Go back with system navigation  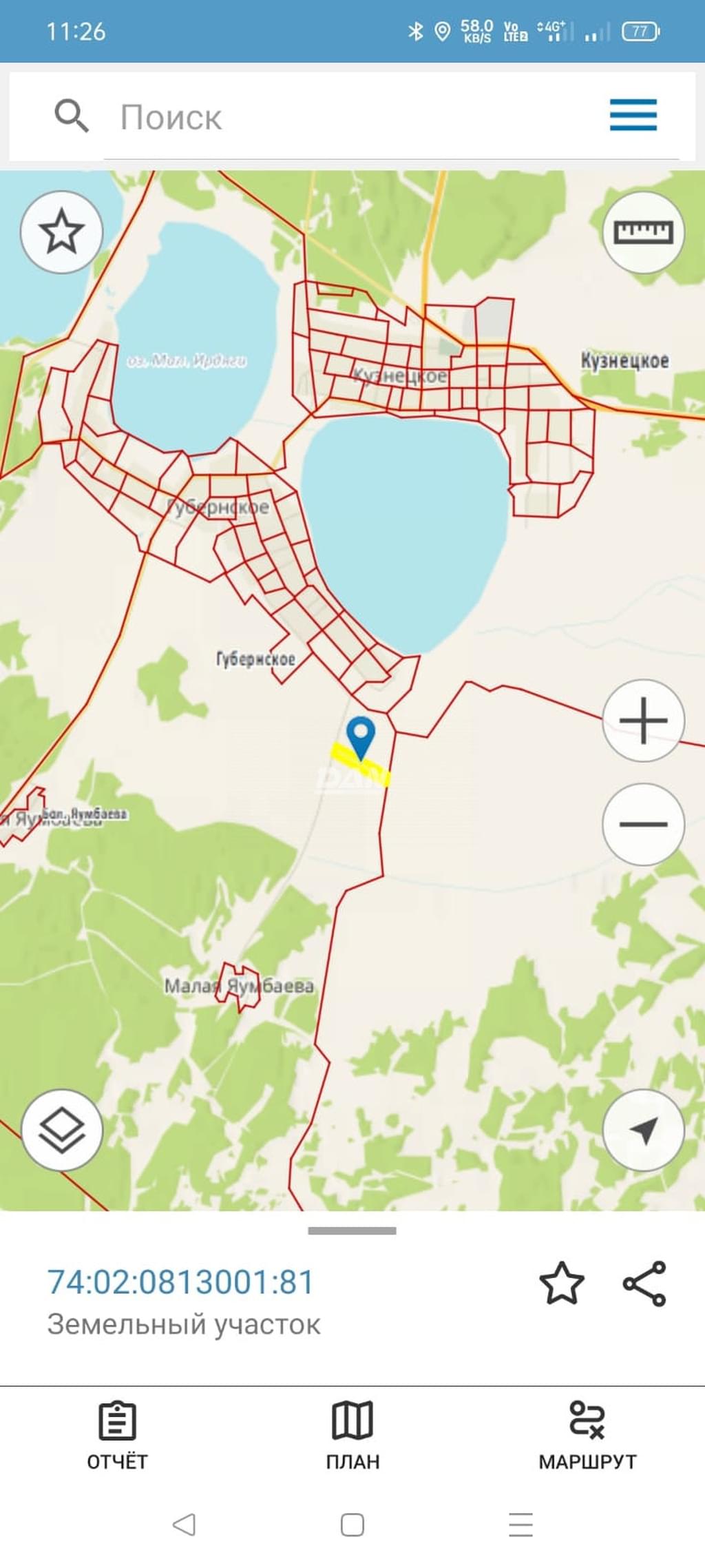tap(185, 1525)
